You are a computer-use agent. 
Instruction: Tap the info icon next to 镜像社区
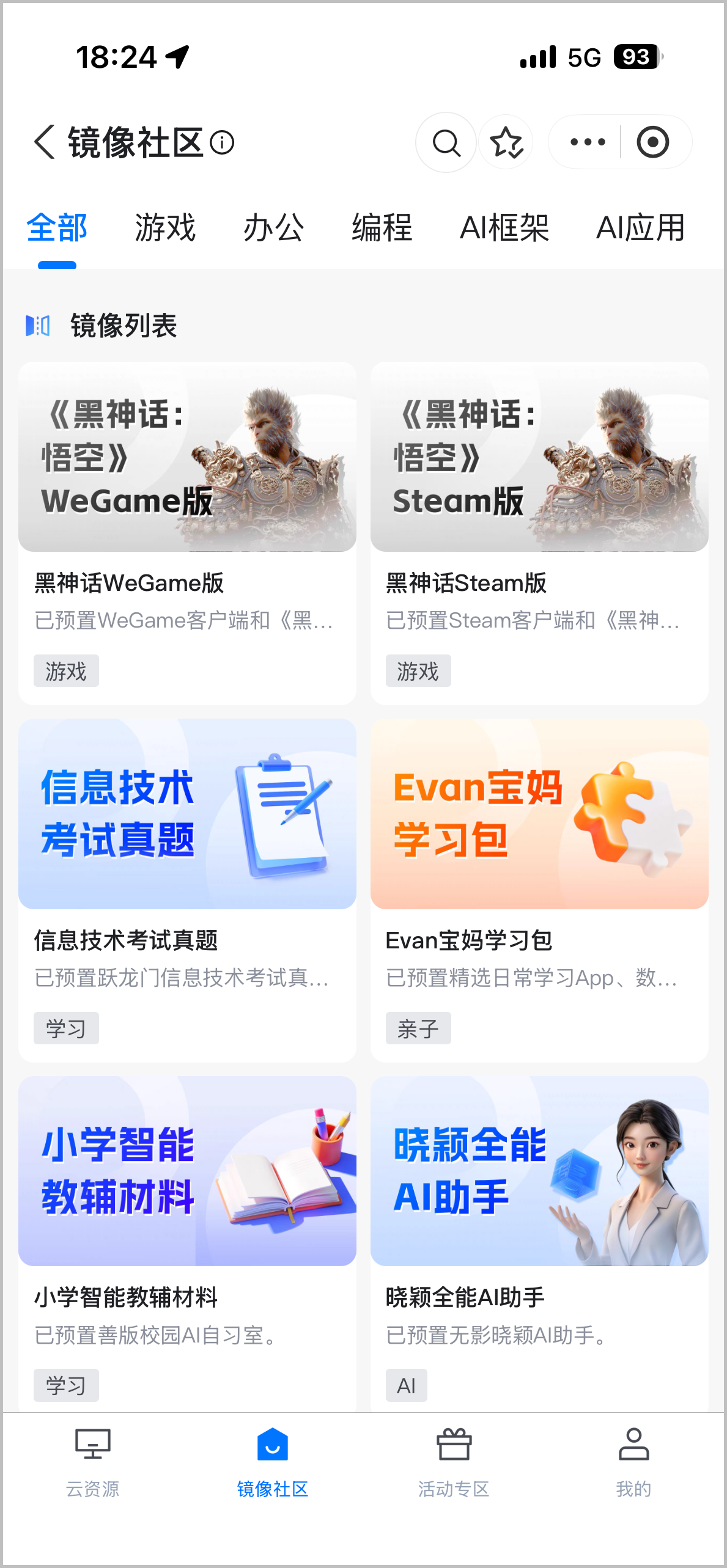tap(222, 143)
